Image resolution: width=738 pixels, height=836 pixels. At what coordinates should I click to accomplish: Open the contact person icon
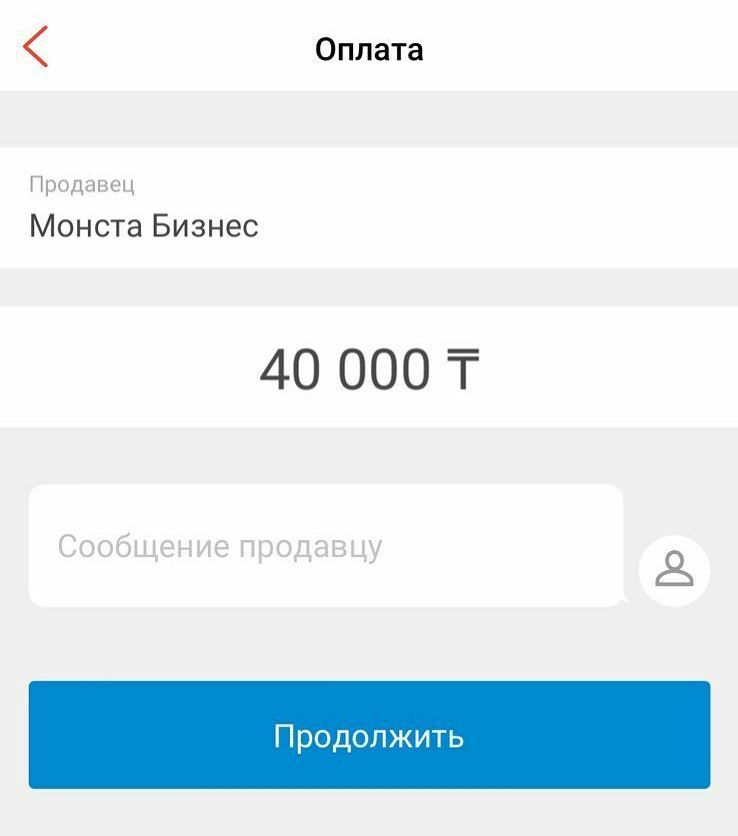click(674, 571)
